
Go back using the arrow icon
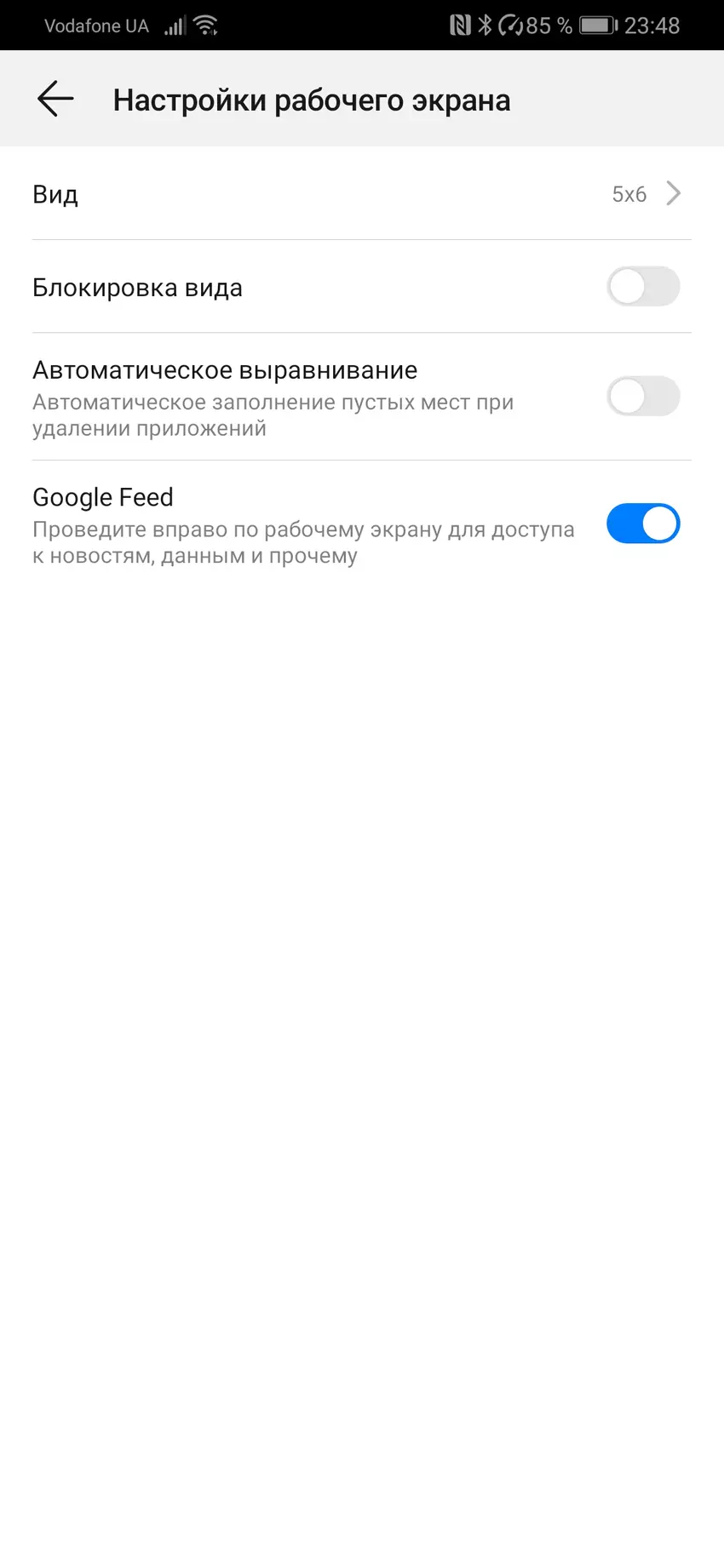coord(55,99)
